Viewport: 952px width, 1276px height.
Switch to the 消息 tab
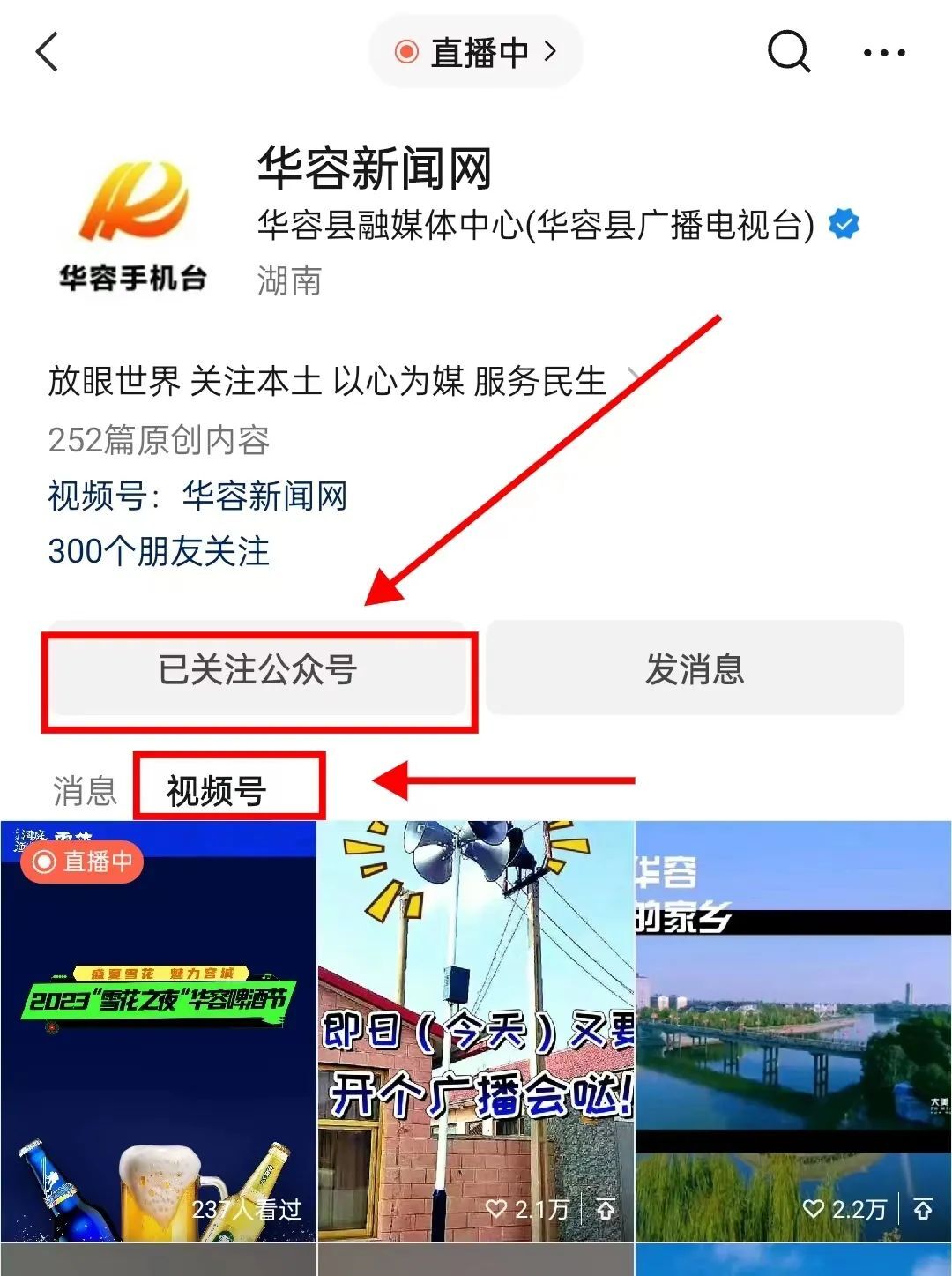(85, 790)
